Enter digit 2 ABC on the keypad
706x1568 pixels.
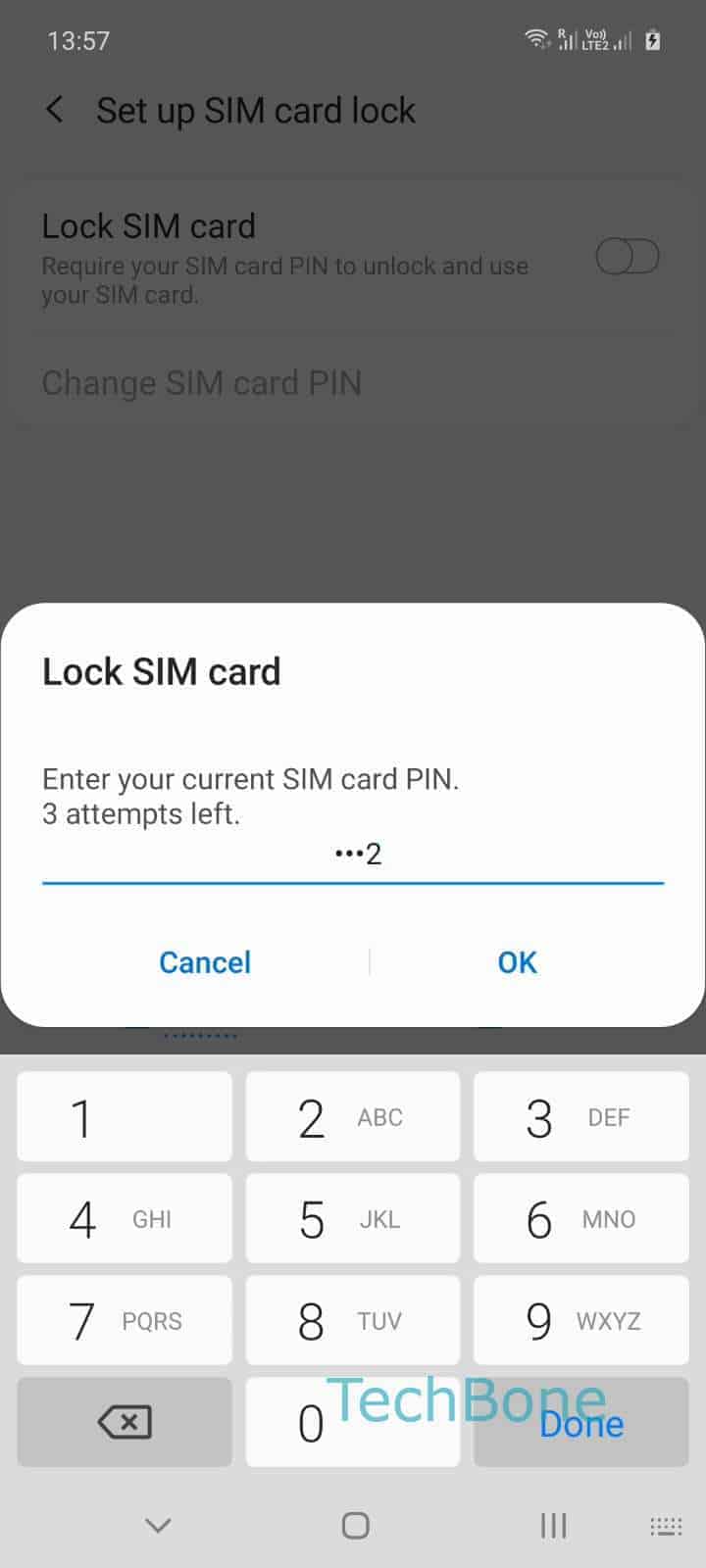(352, 1117)
